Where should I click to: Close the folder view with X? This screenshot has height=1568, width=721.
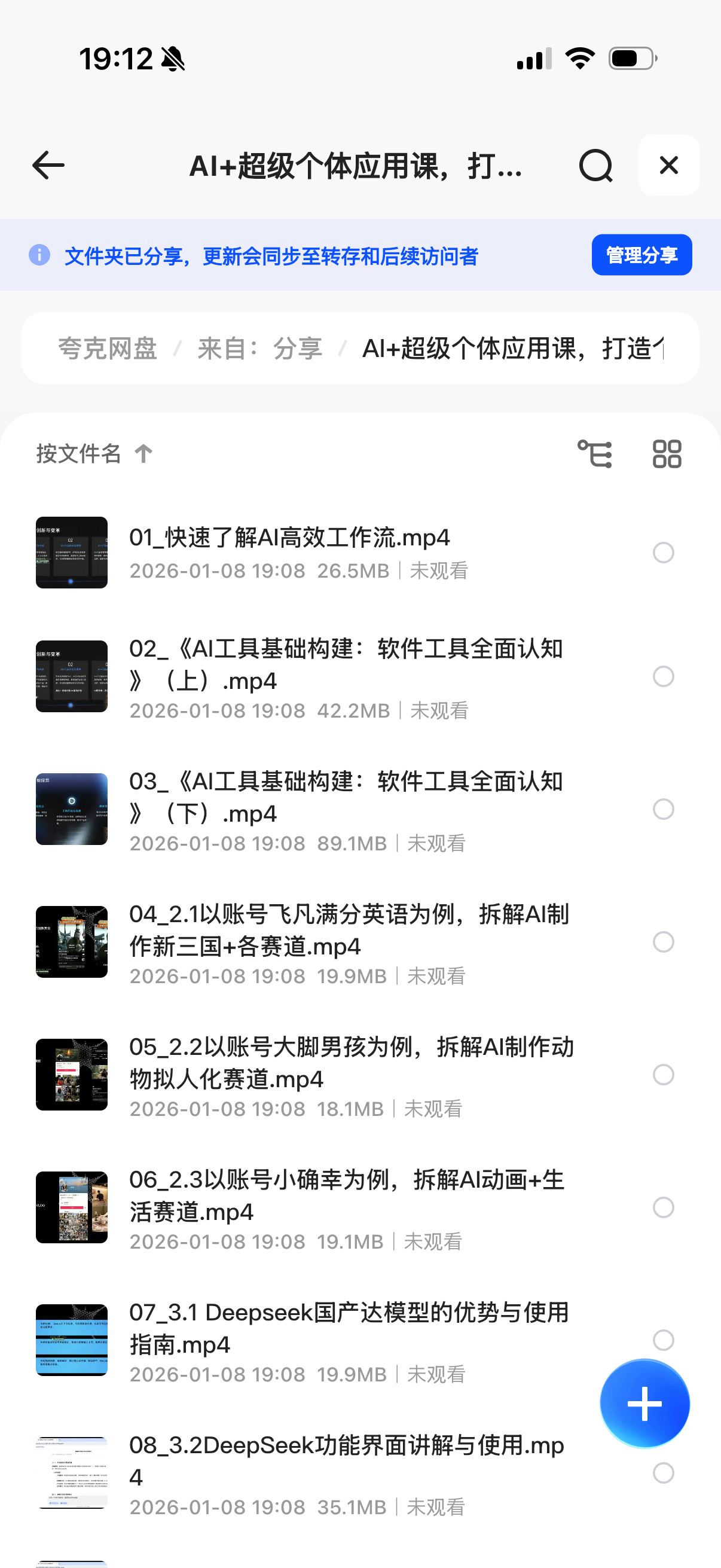(x=668, y=166)
